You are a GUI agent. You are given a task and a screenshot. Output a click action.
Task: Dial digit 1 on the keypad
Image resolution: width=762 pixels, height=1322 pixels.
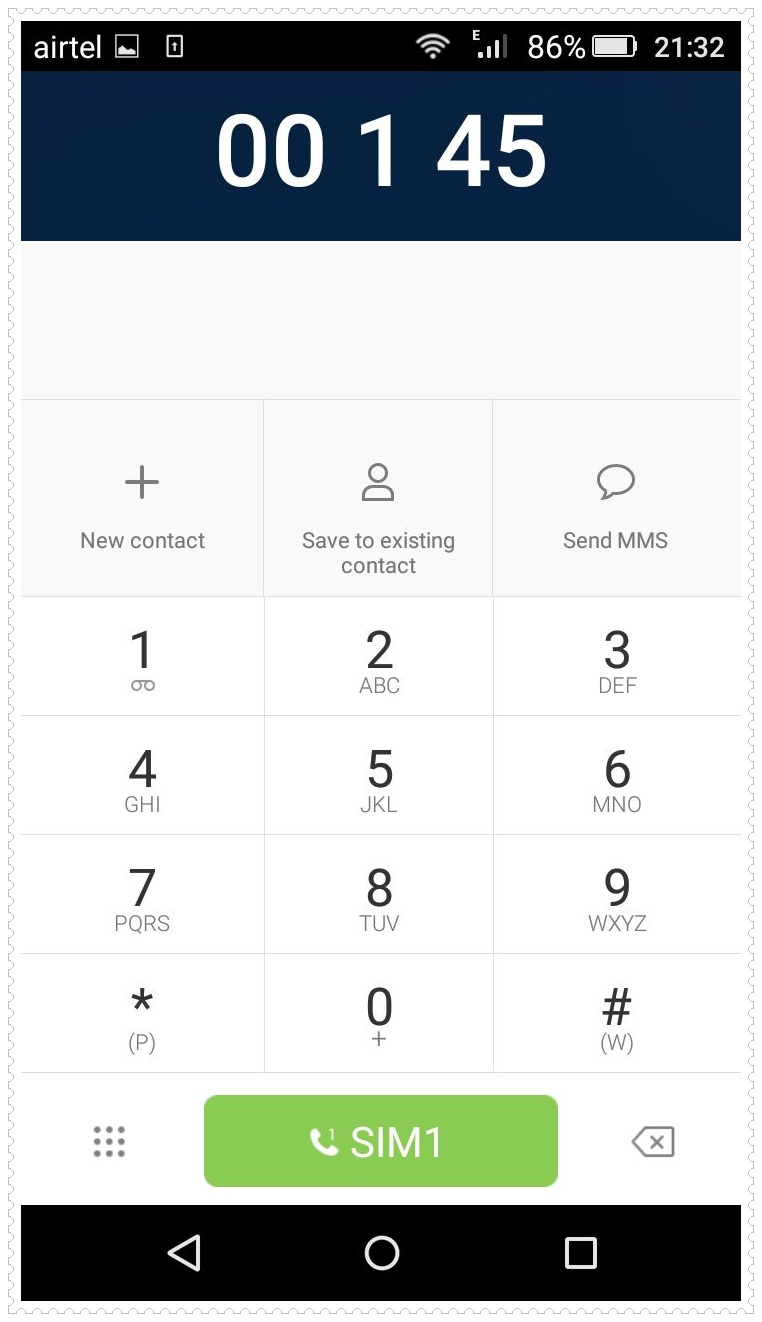click(142, 657)
